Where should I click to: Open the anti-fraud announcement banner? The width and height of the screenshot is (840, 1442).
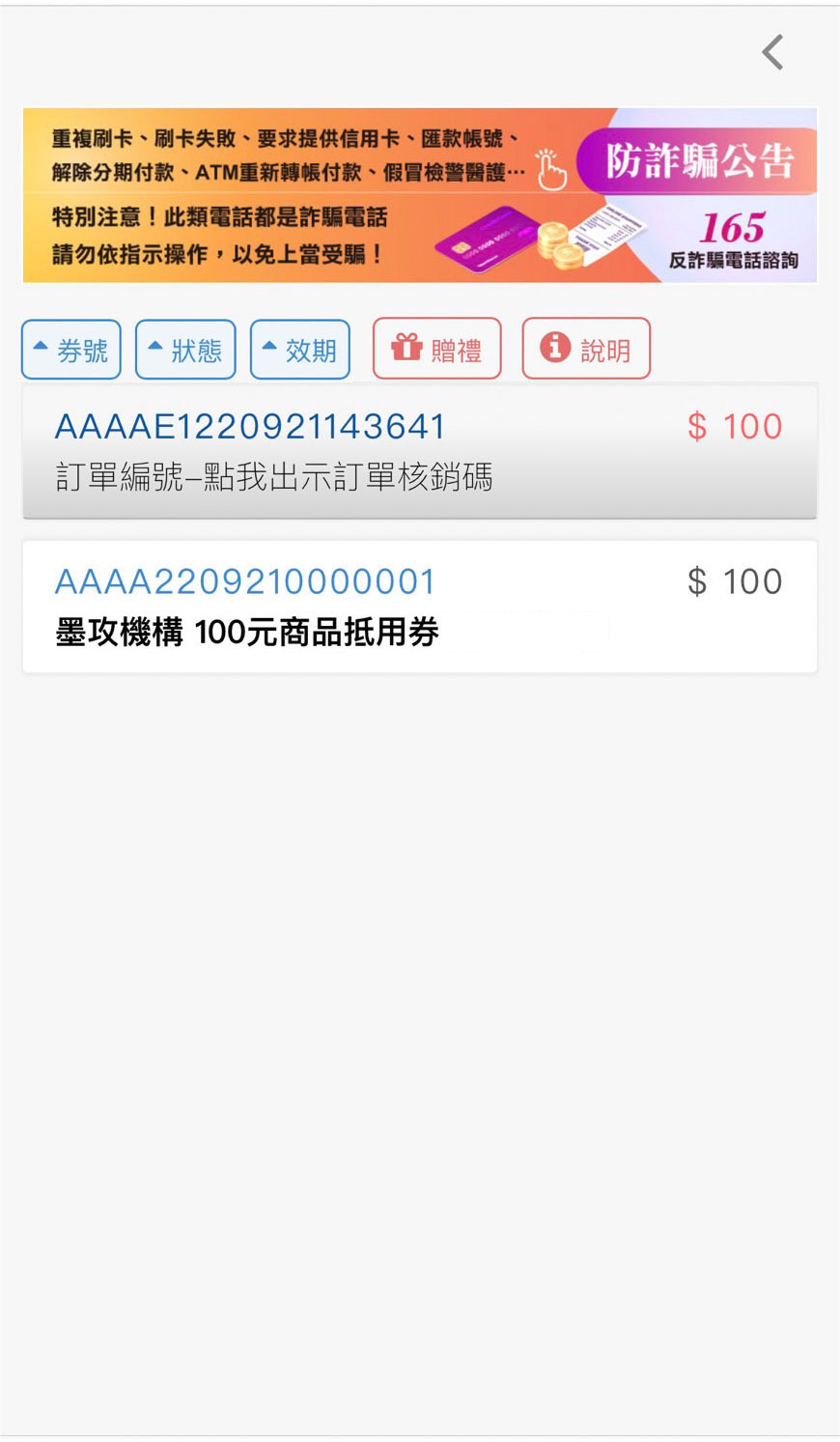420,195
